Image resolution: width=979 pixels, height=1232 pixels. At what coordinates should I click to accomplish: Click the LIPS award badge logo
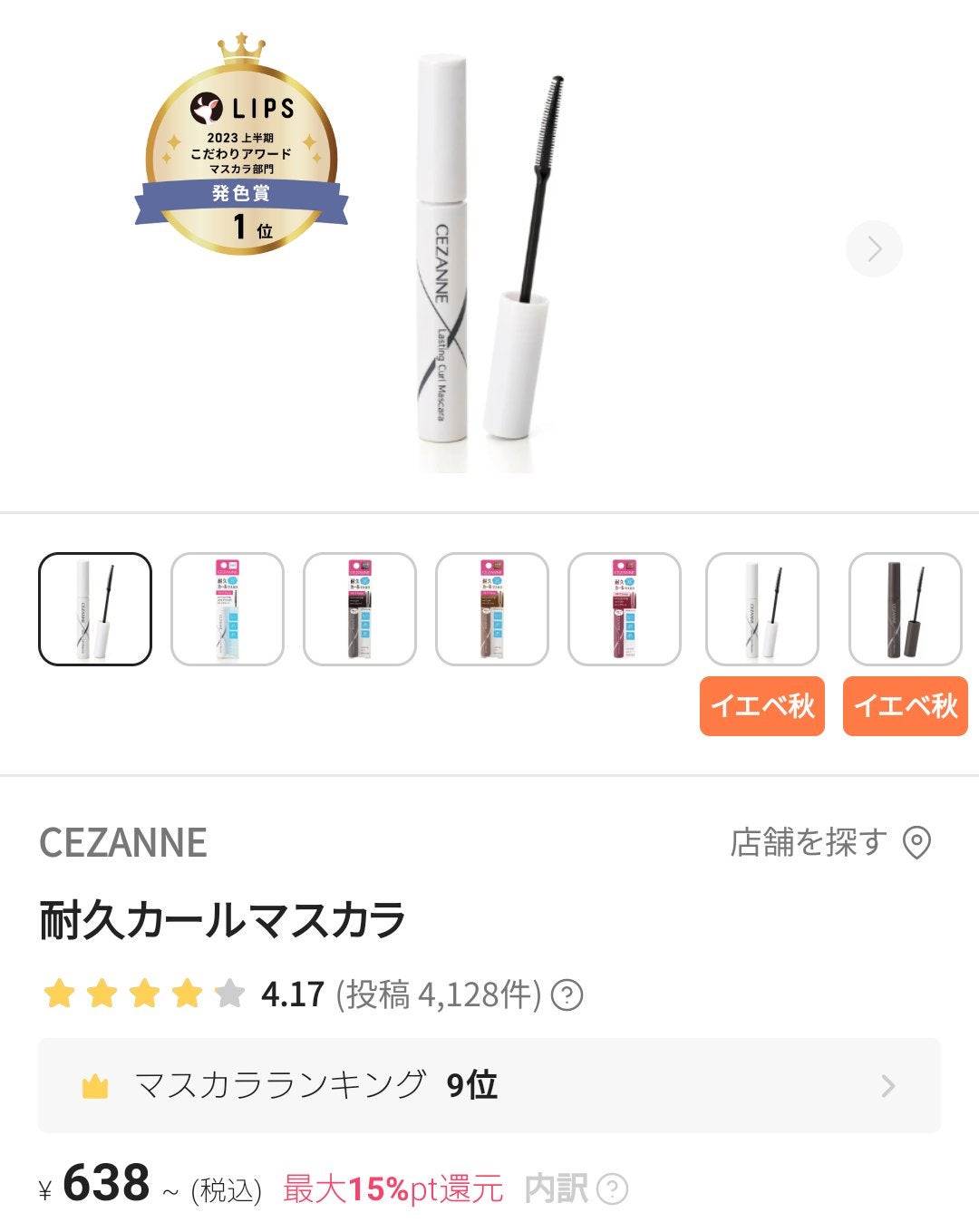pyautogui.click(x=242, y=107)
